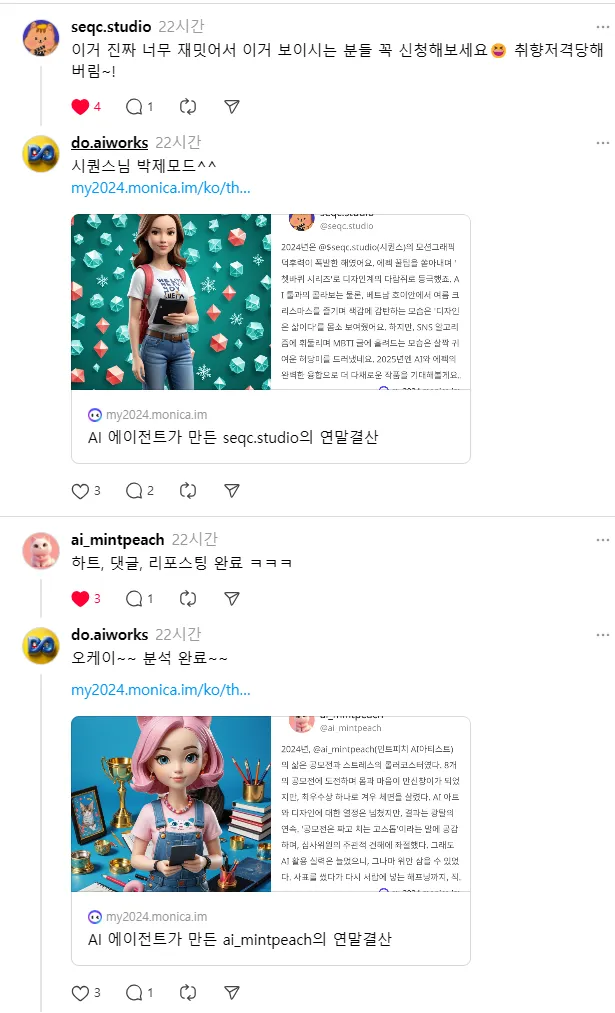Share the 오케이~~ 분석 완료 reply
Image resolution: width=615 pixels, height=1013 pixels.
[x=232, y=993]
